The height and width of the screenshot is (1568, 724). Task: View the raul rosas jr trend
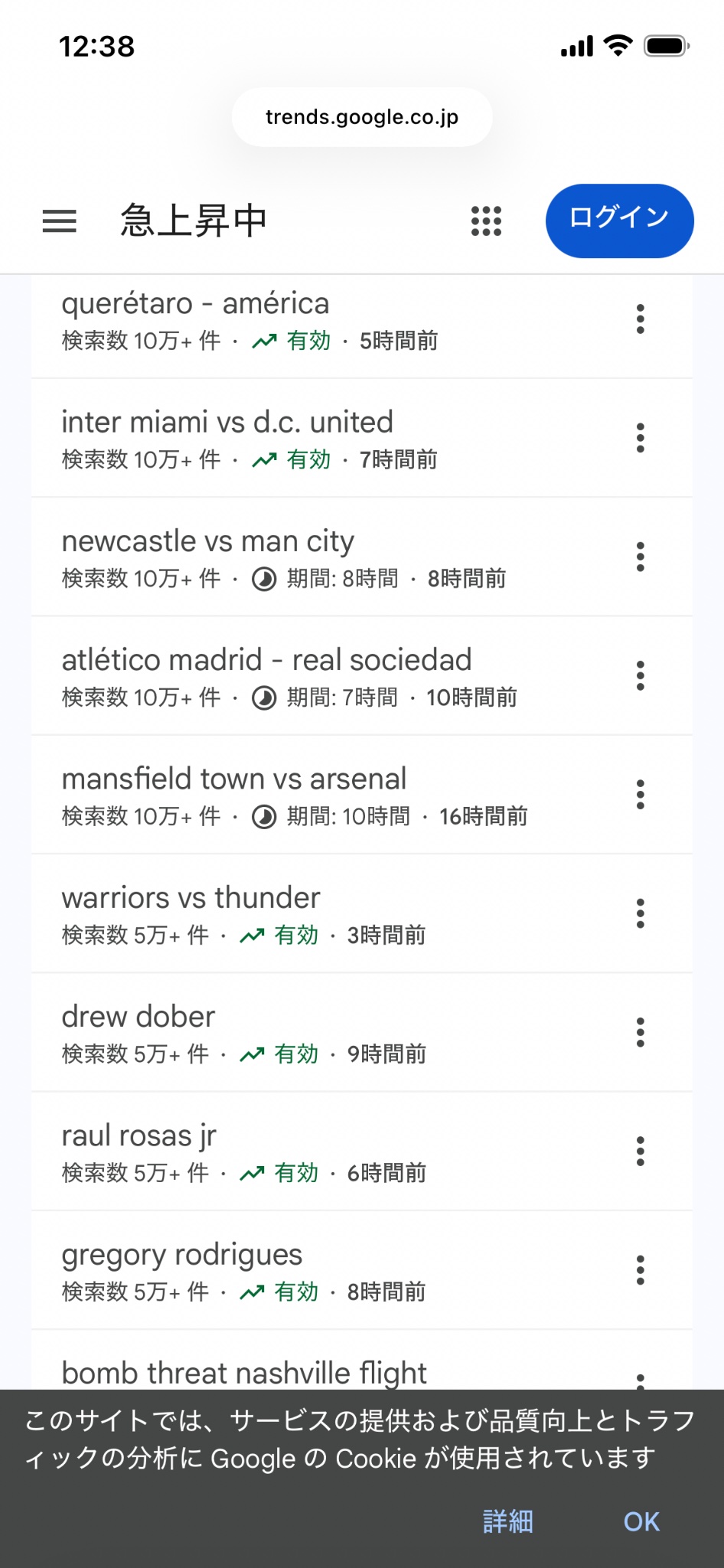139,1136
